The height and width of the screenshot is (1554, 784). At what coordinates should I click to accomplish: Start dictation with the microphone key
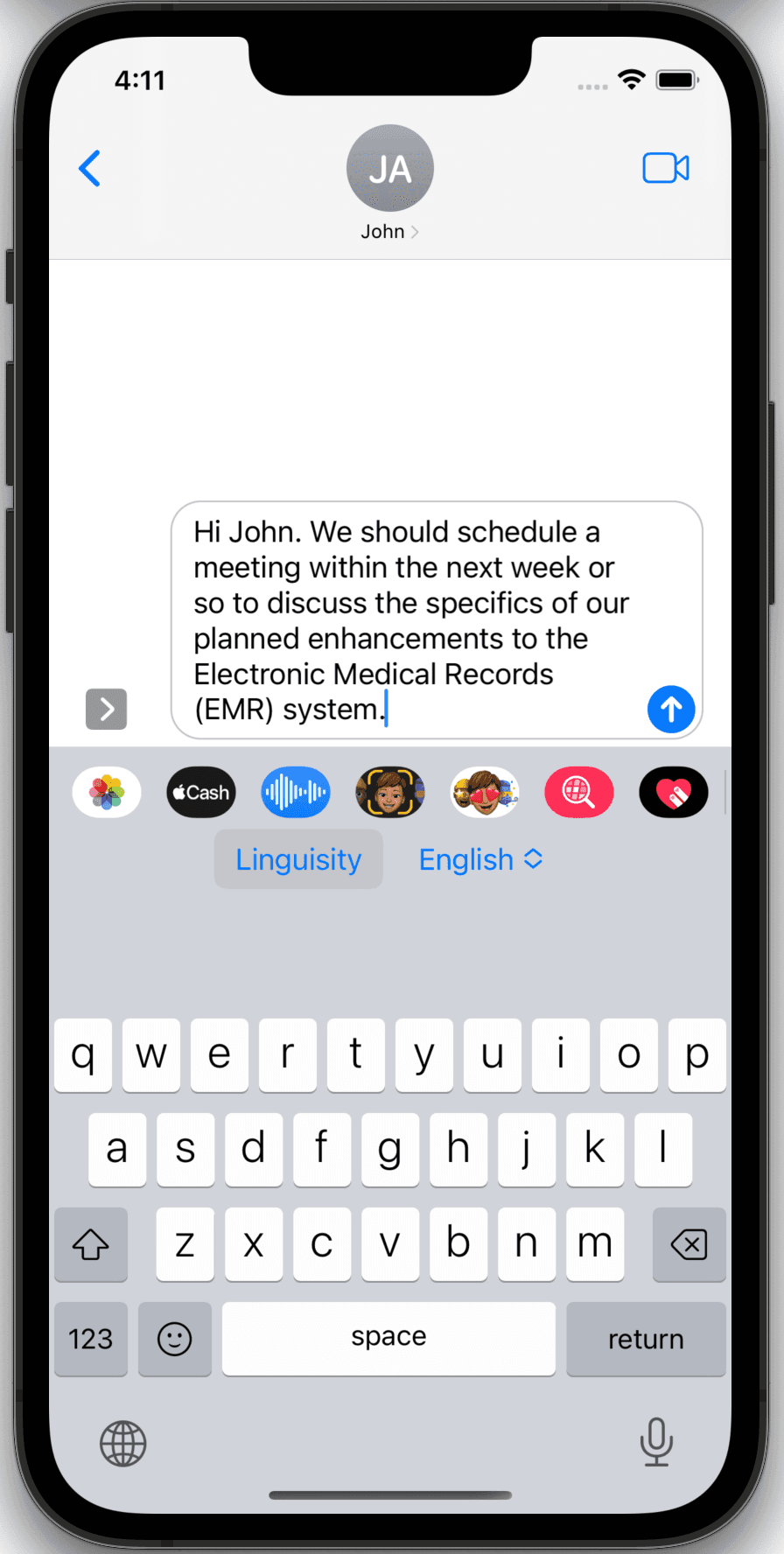click(x=656, y=1442)
